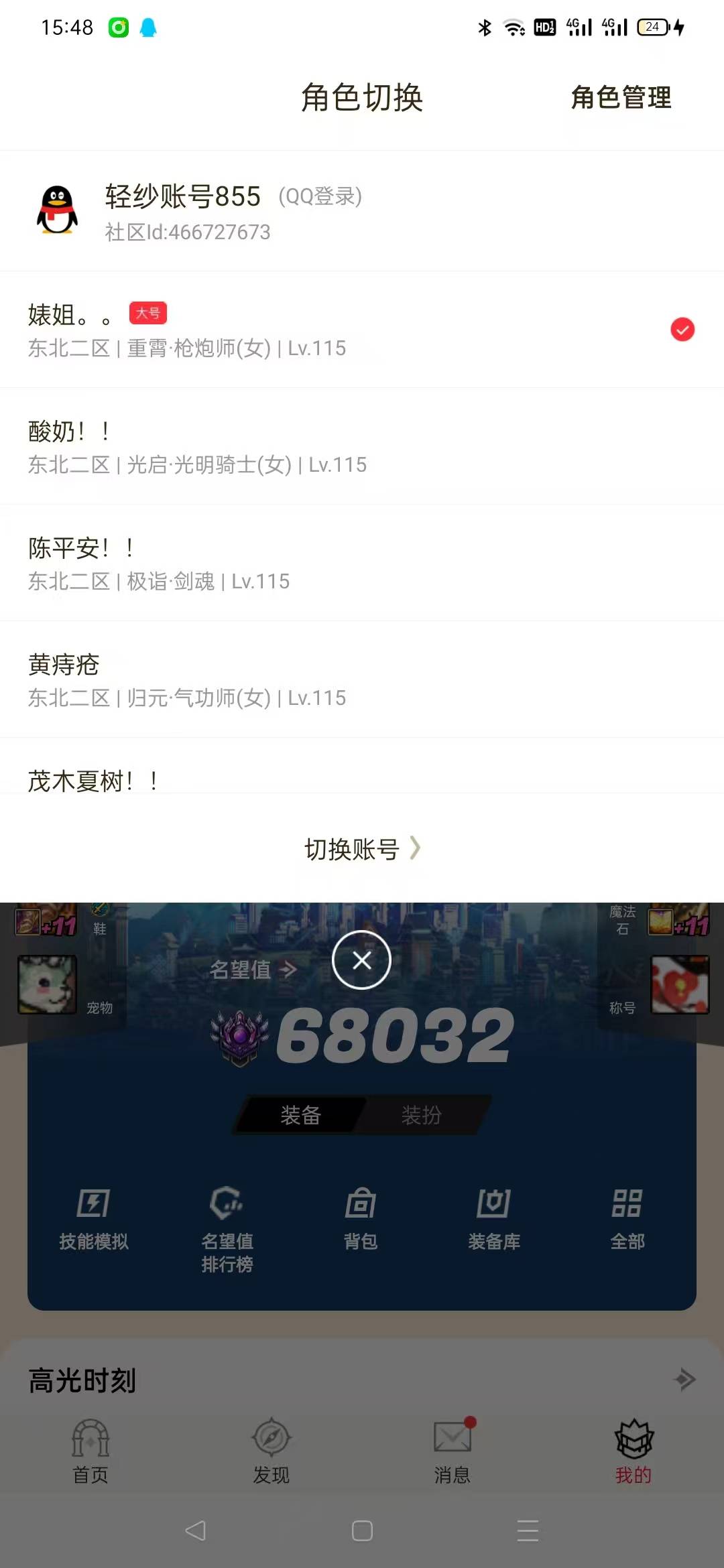Dismiss the panel with the X overlay
This screenshot has width=724, height=1568.
pos(361,960)
